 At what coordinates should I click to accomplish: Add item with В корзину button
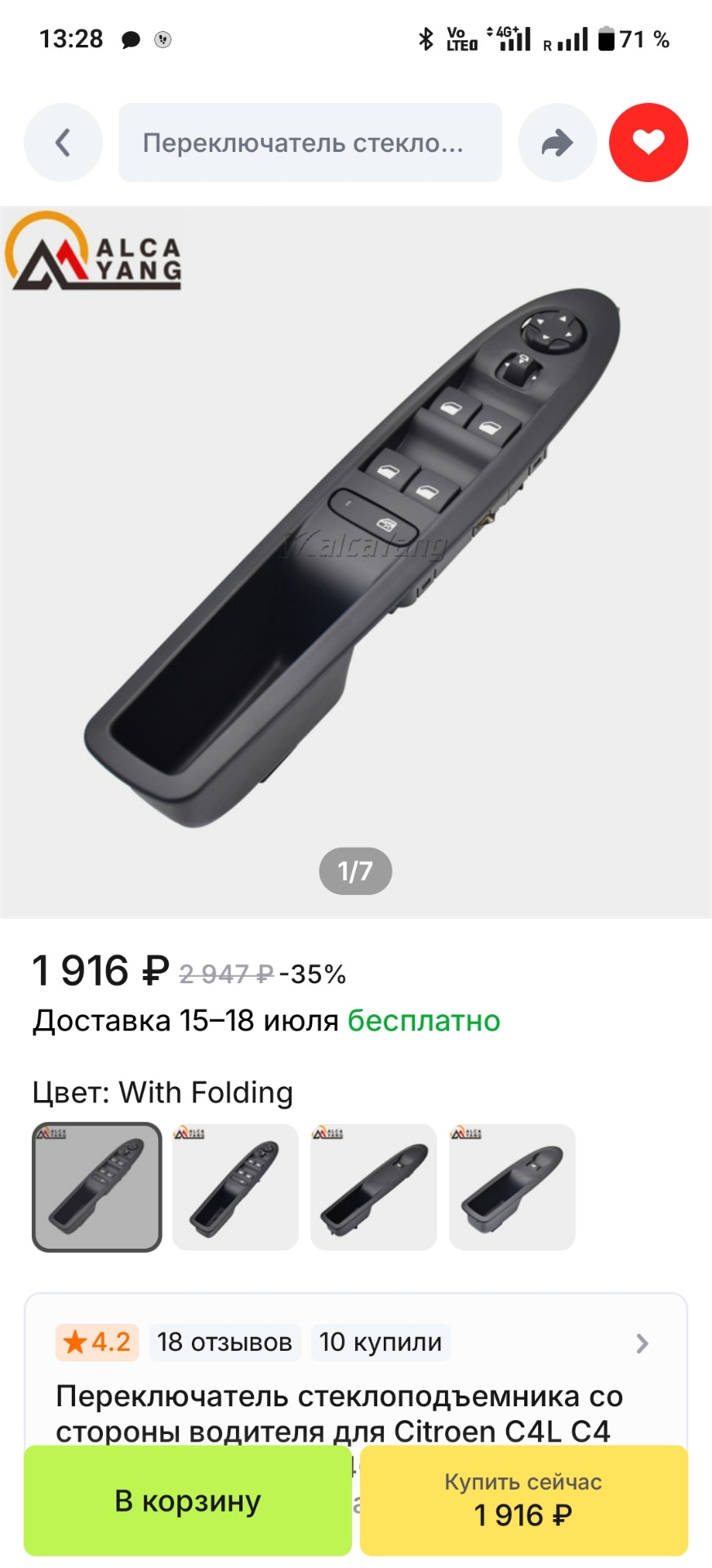coord(188,1501)
